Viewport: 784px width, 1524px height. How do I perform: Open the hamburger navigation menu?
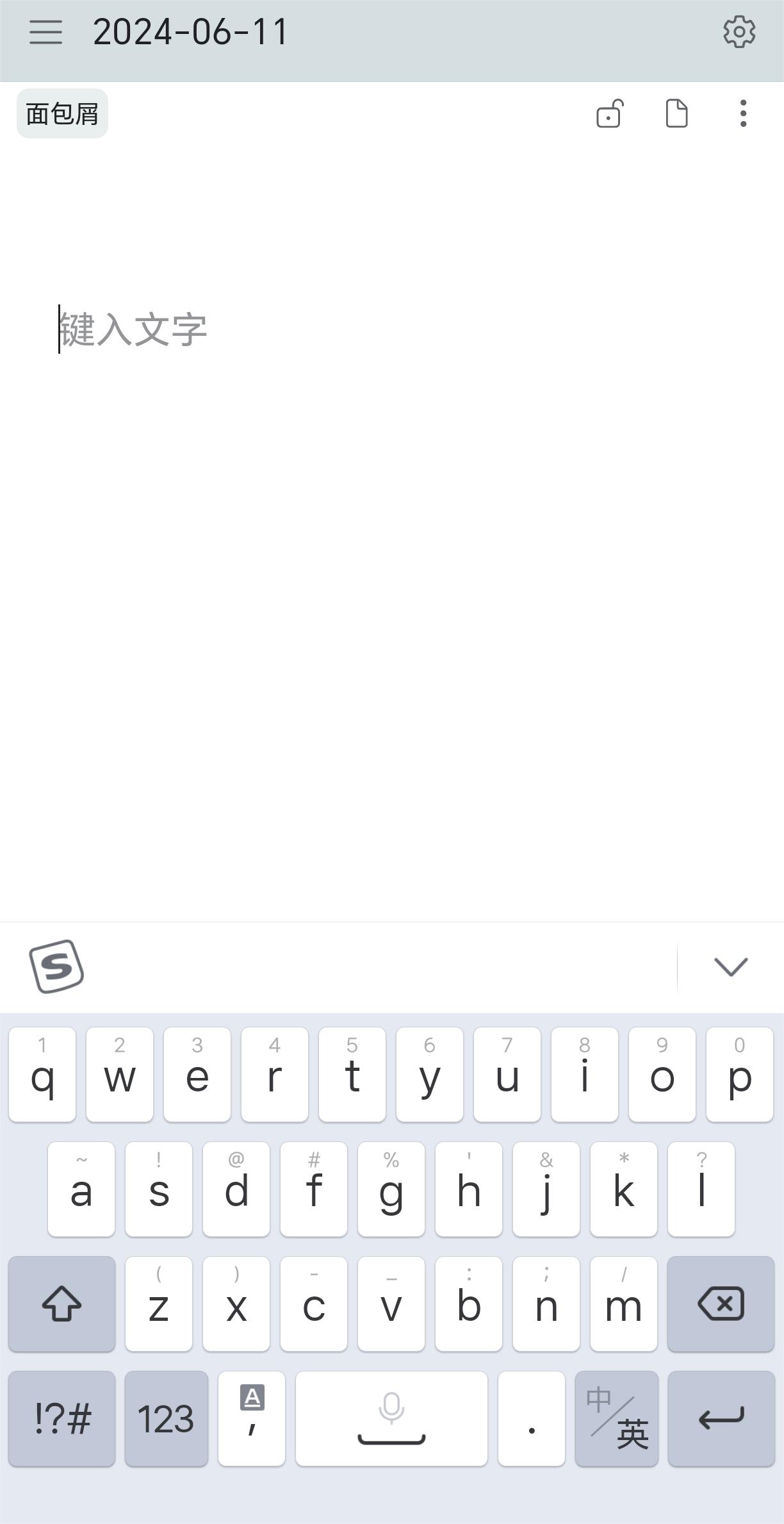[47, 31]
